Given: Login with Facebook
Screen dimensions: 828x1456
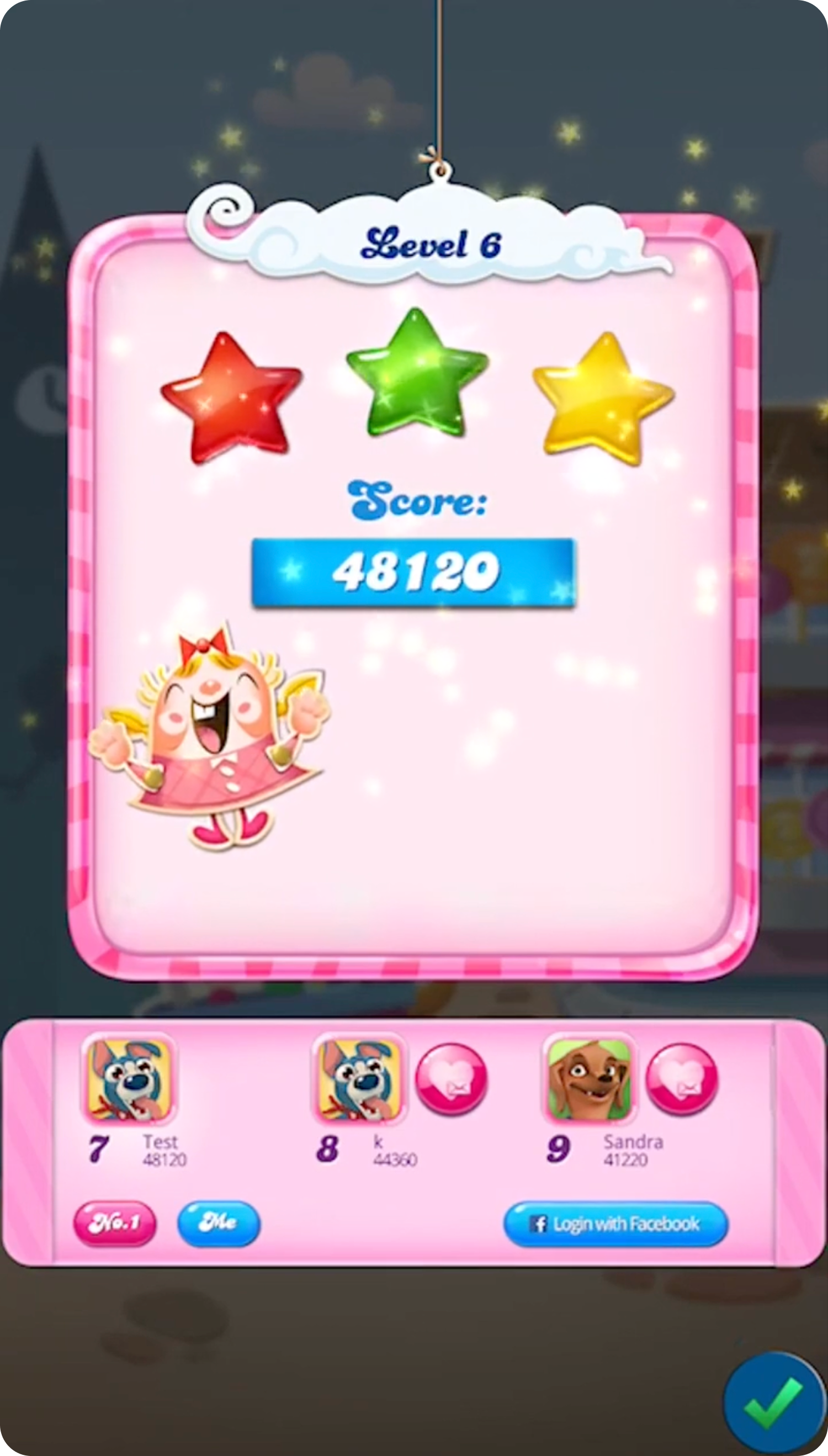Looking at the screenshot, I should tap(615, 1224).
